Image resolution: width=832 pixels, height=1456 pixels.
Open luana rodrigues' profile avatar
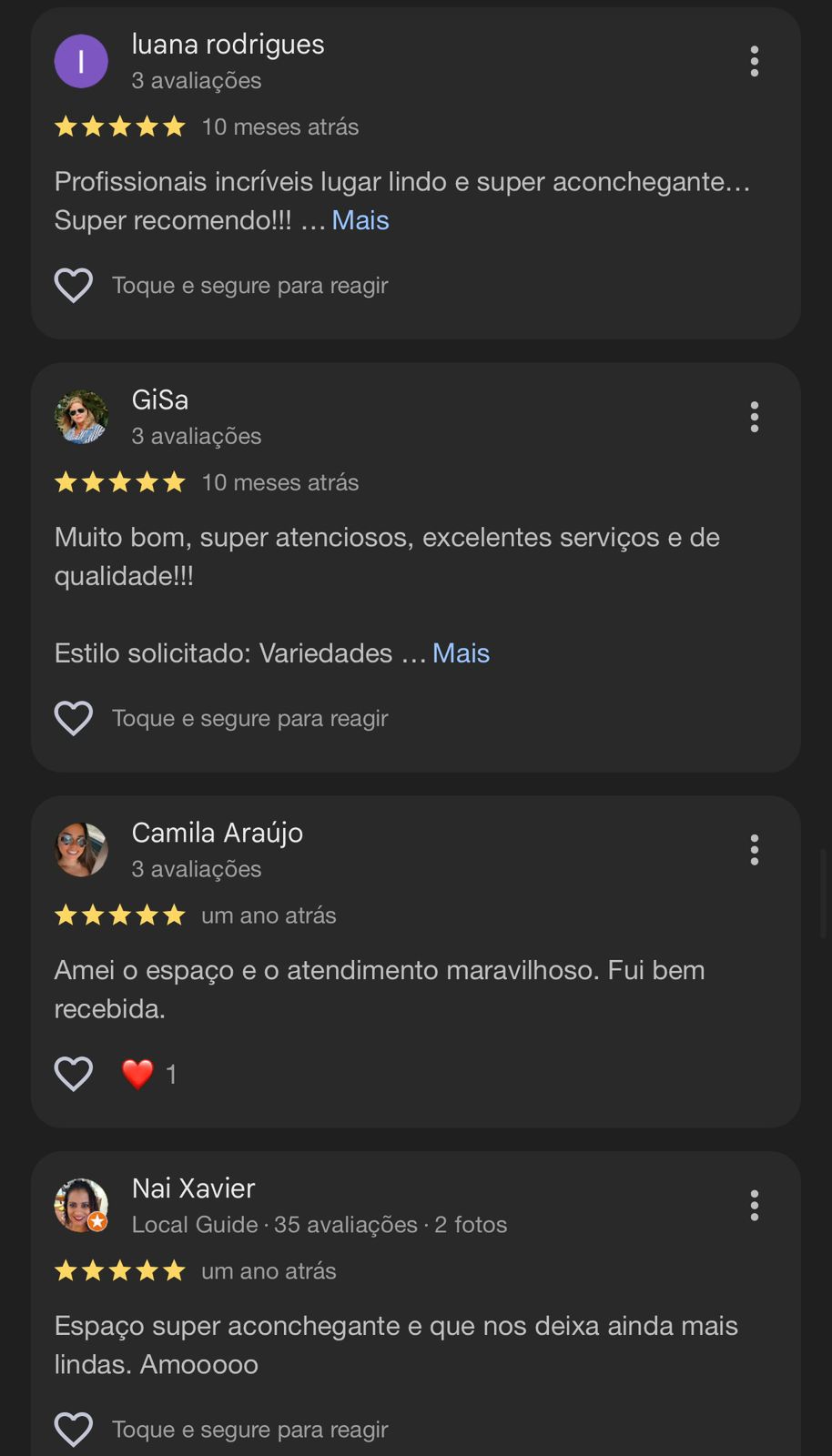pyautogui.click(x=81, y=62)
